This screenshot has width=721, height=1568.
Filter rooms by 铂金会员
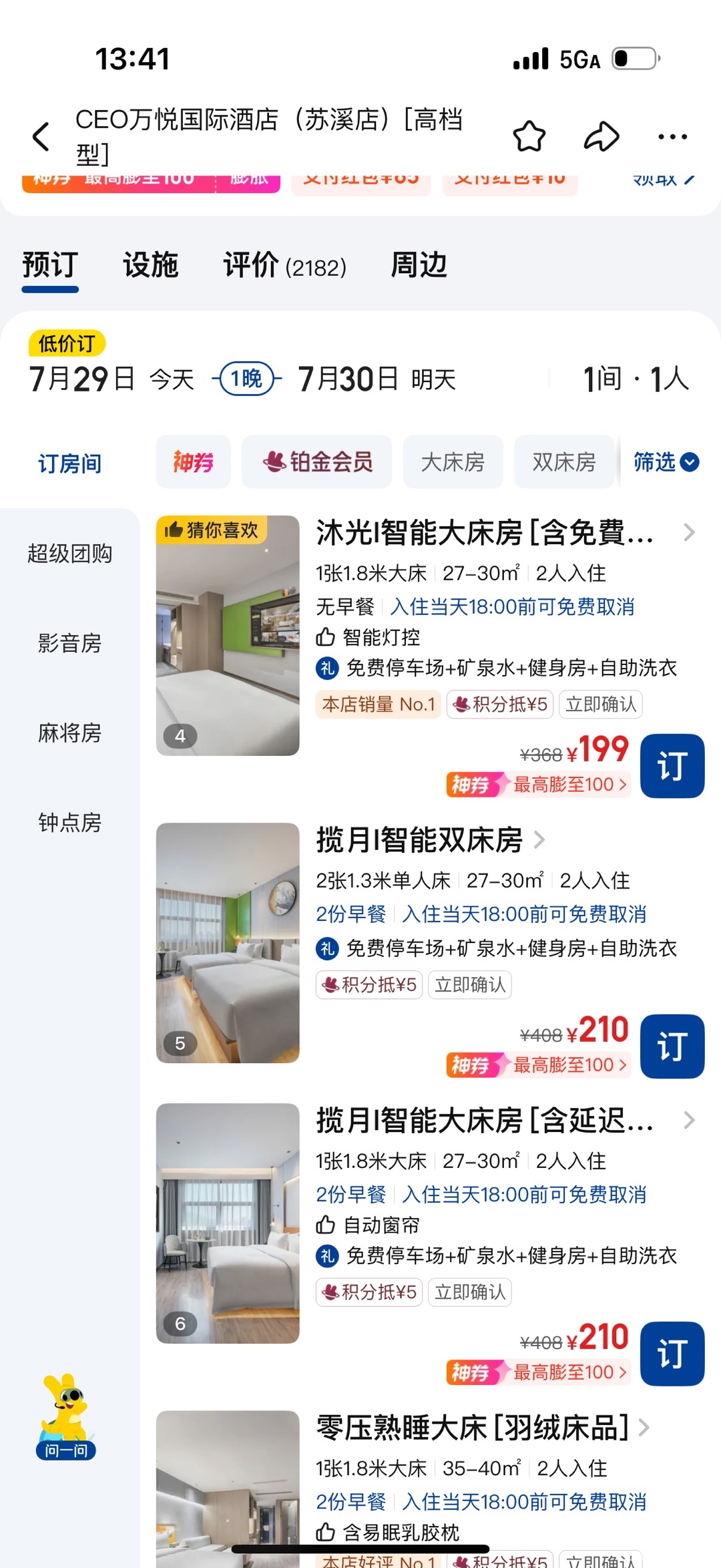pyautogui.click(x=316, y=462)
